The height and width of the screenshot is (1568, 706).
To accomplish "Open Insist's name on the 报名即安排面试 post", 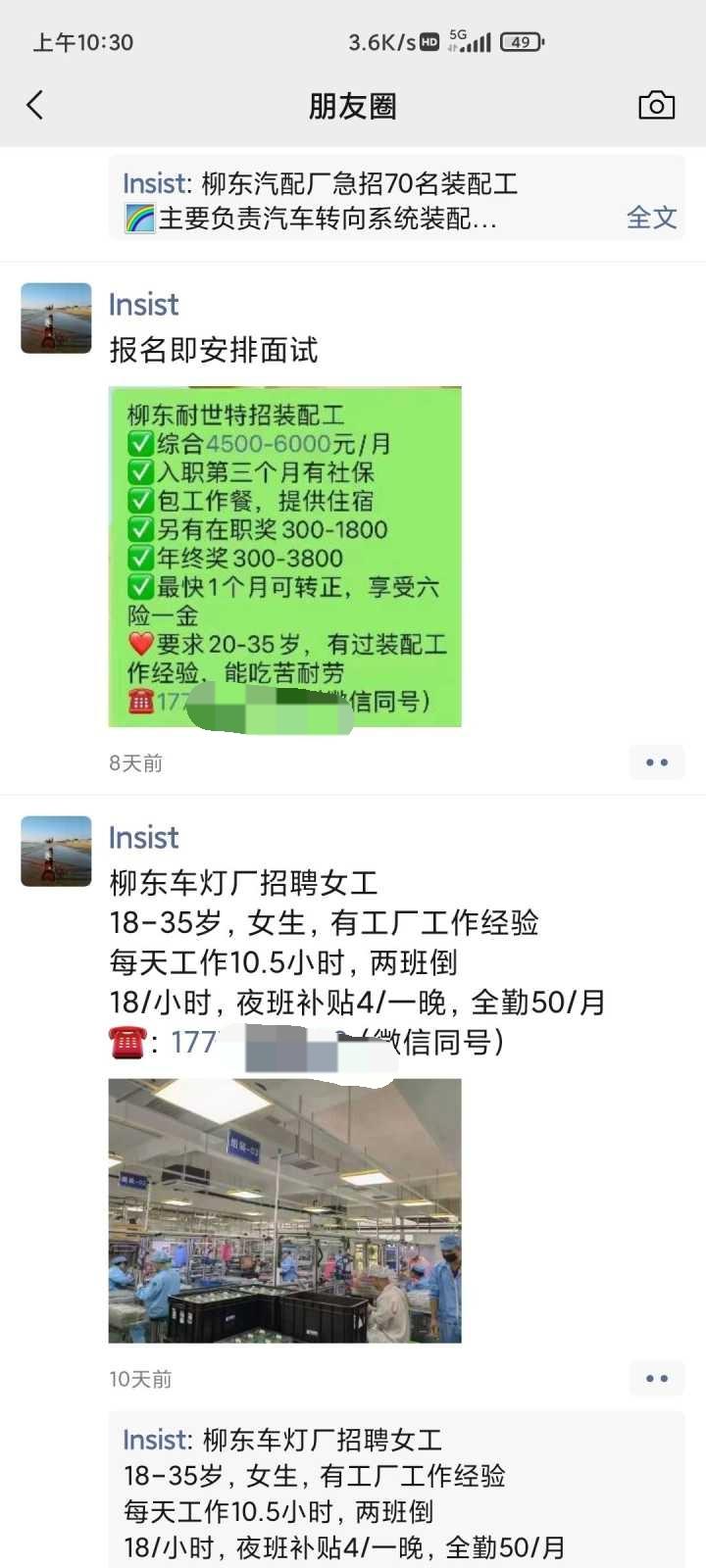I will coord(143,305).
